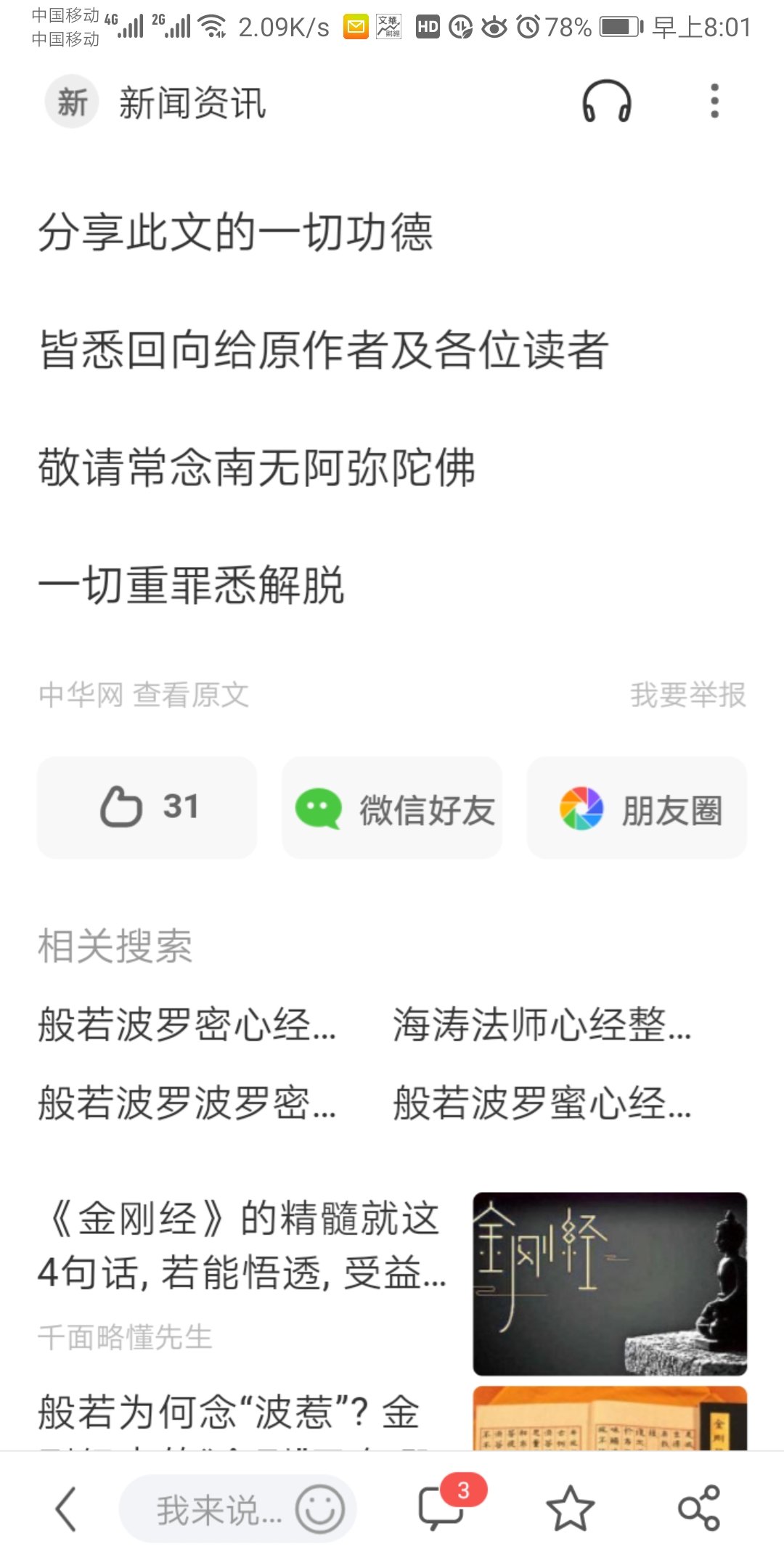
Task: Open the 《金刚经》的精髓 article
Action: [243, 1246]
